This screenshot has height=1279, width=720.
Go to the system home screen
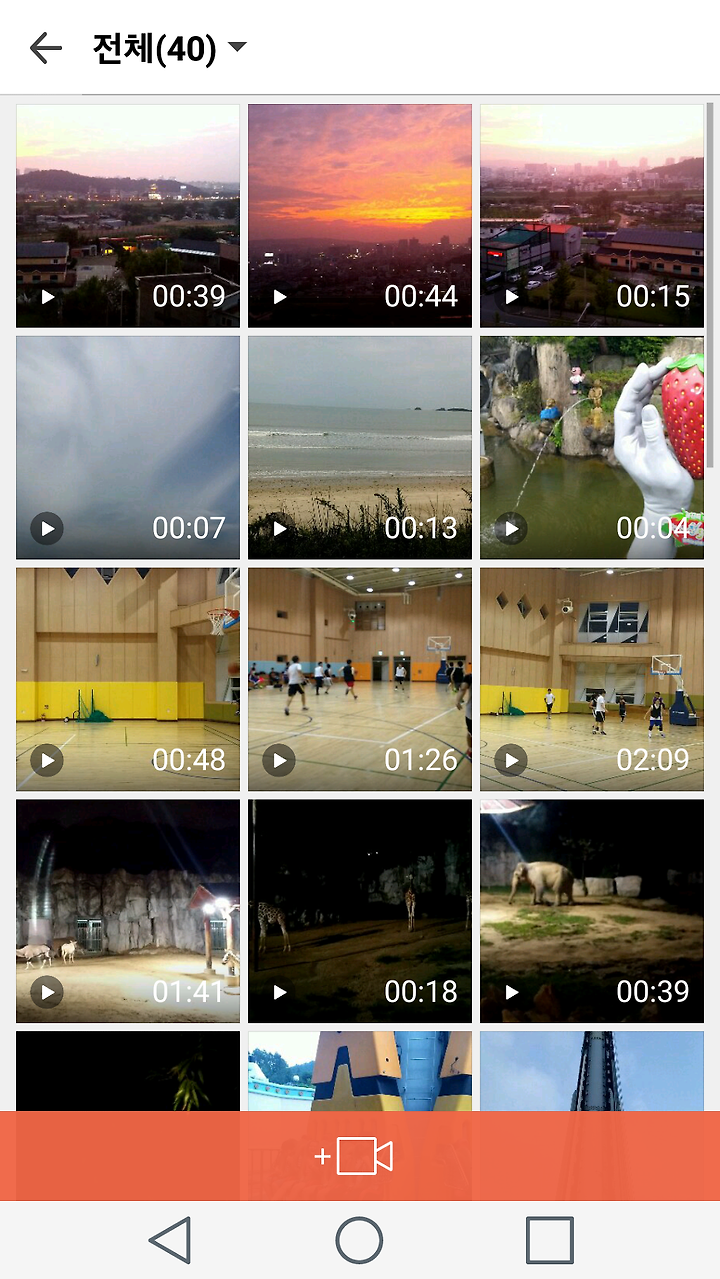(359, 1240)
